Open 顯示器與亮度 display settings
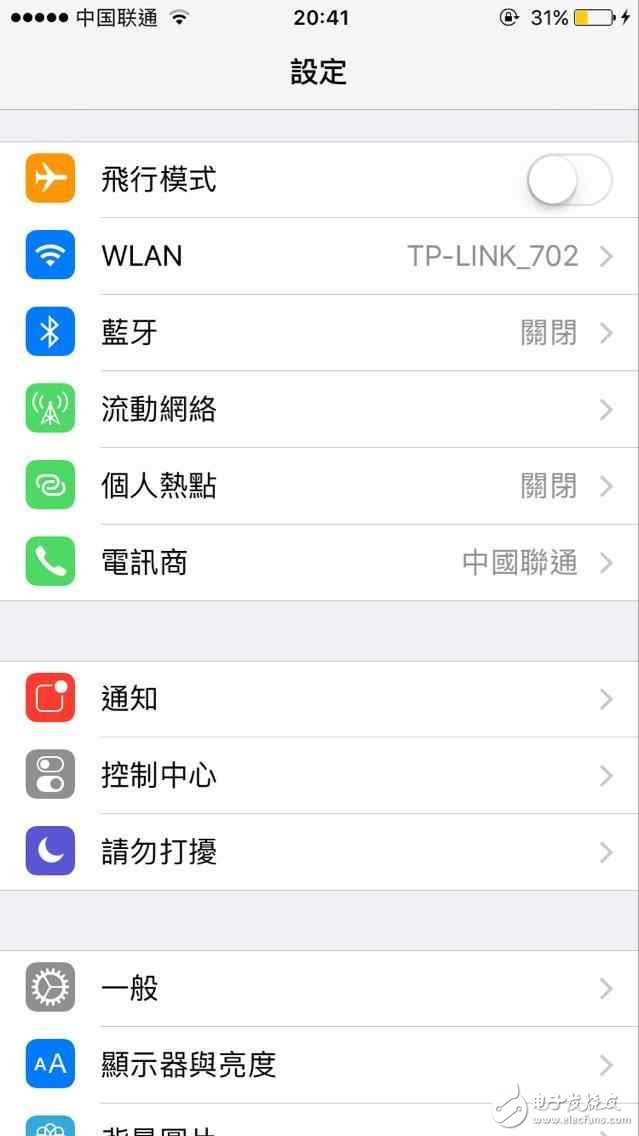 [x=320, y=1064]
